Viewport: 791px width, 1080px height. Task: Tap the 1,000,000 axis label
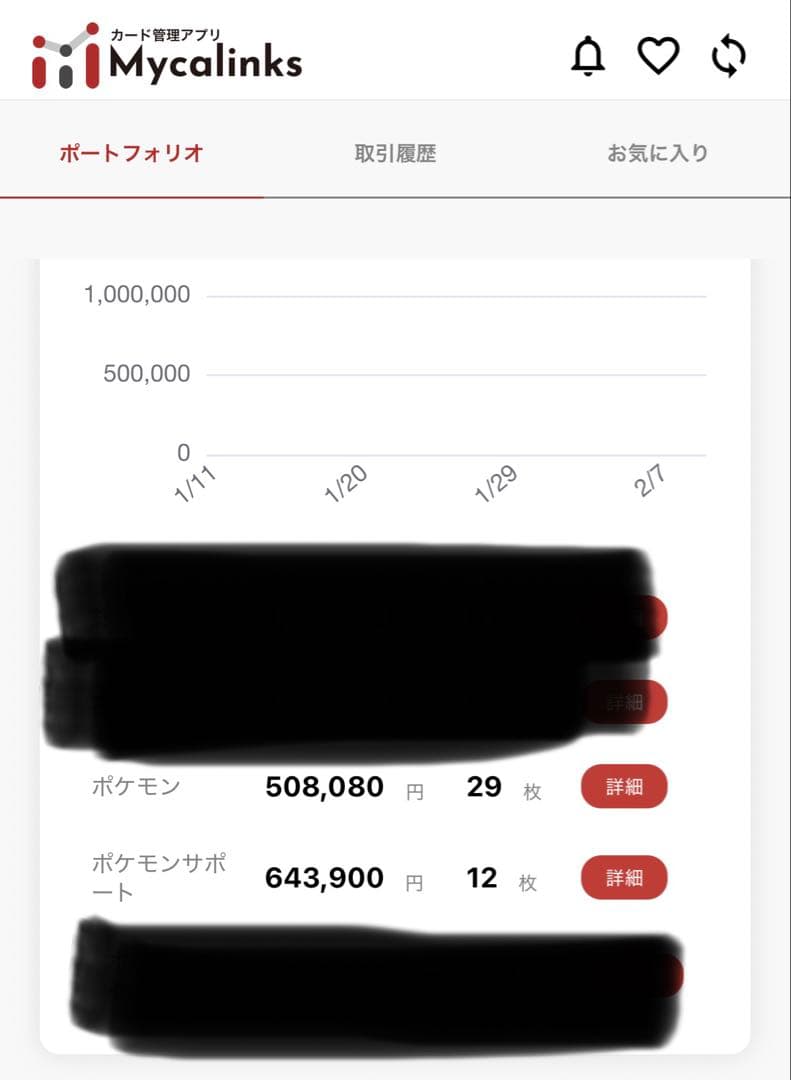pyautogui.click(x=137, y=295)
